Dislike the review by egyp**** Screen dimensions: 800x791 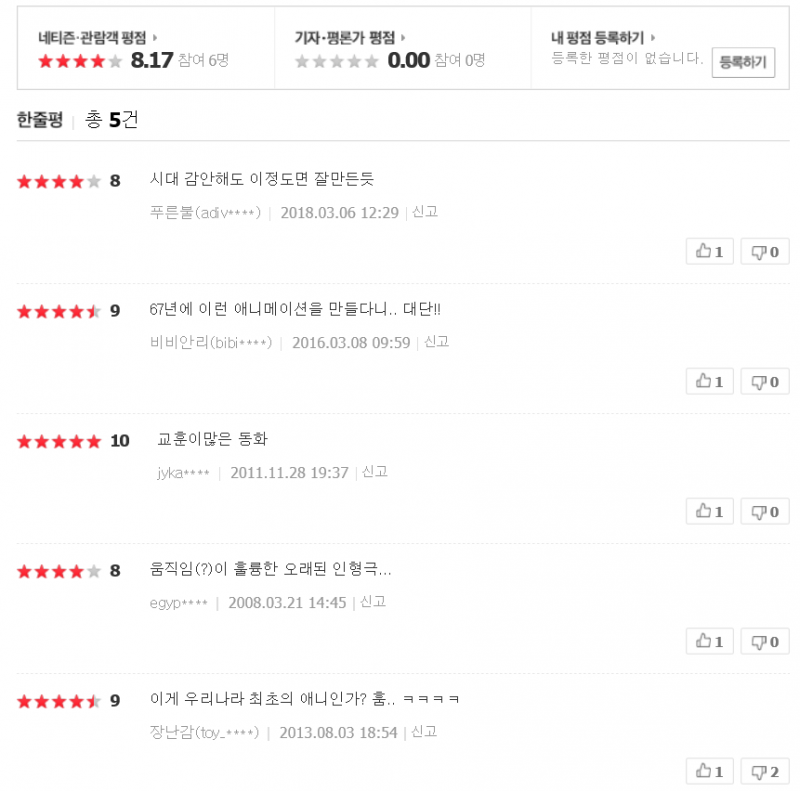click(765, 641)
